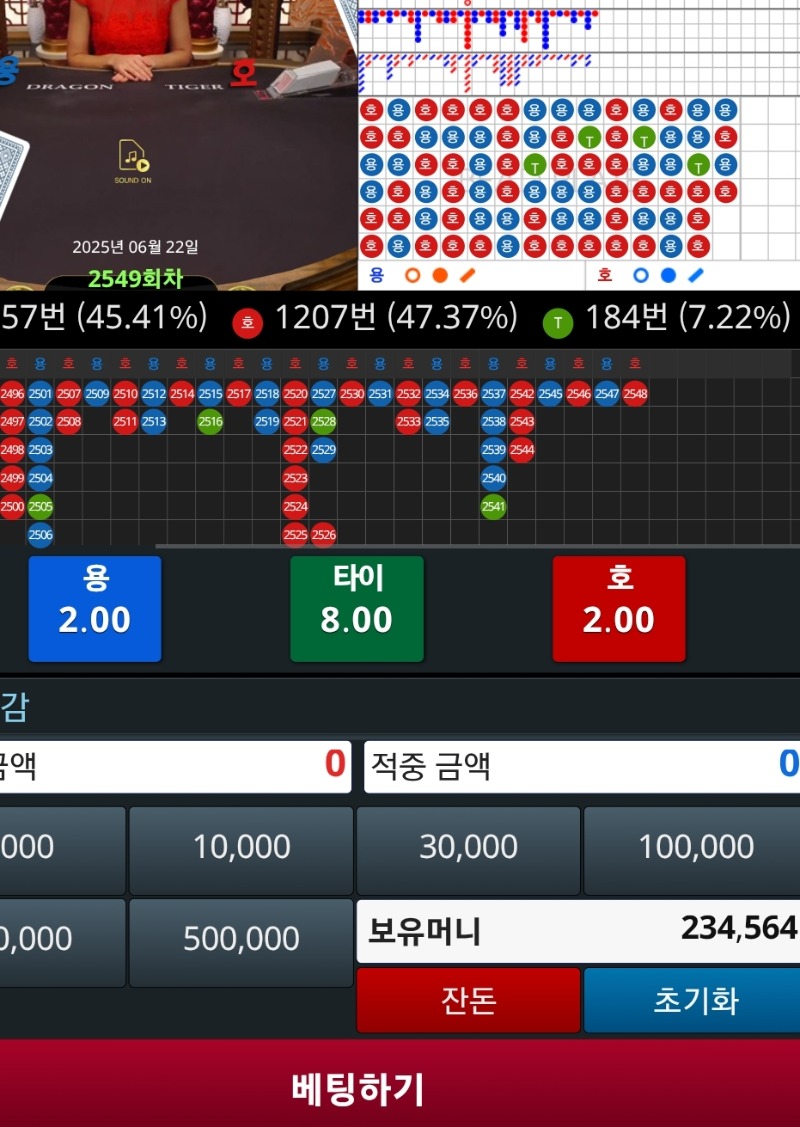Select the 용 2.00 bet option

coord(95,608)
